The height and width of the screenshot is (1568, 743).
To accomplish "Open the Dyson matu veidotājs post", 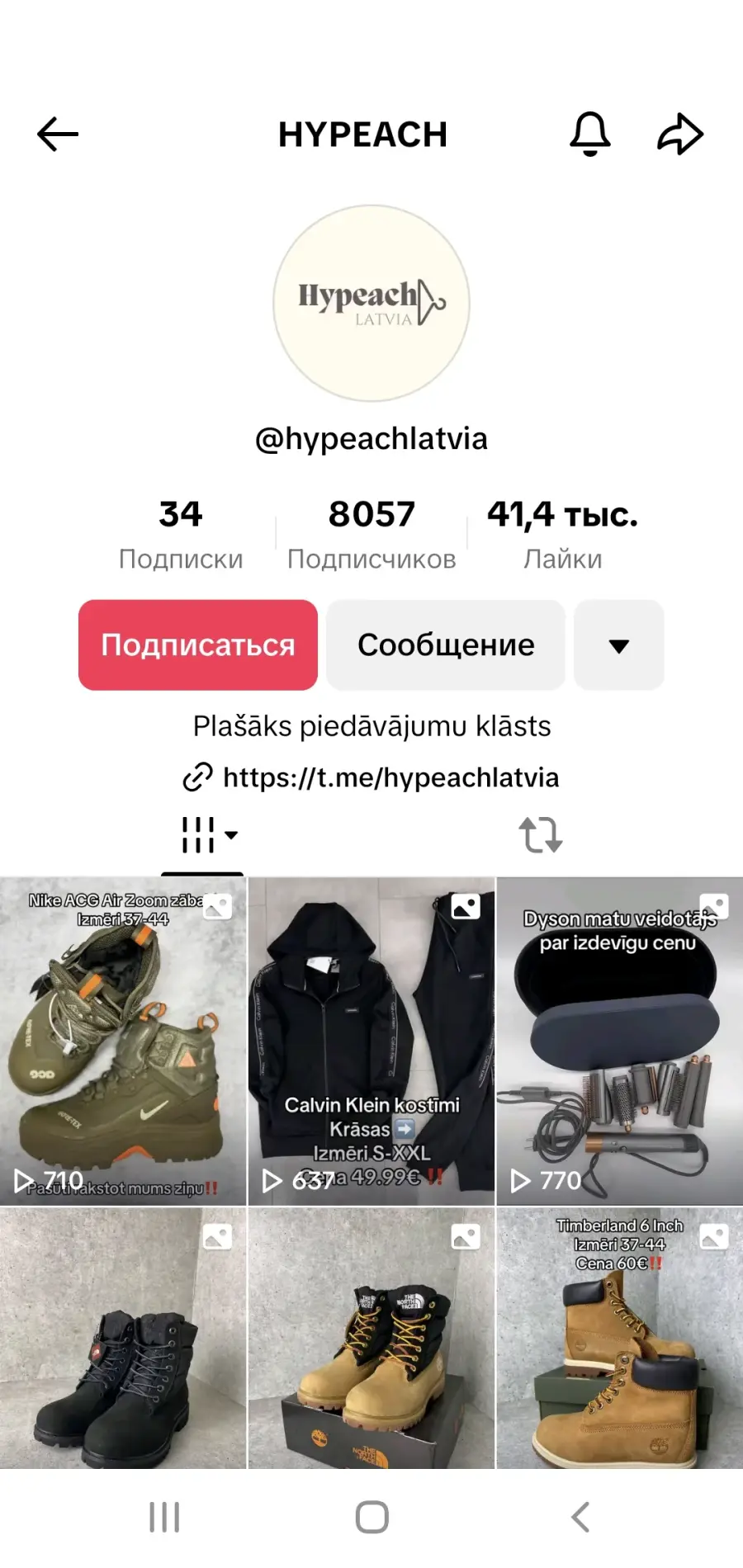I will 620,1041.
